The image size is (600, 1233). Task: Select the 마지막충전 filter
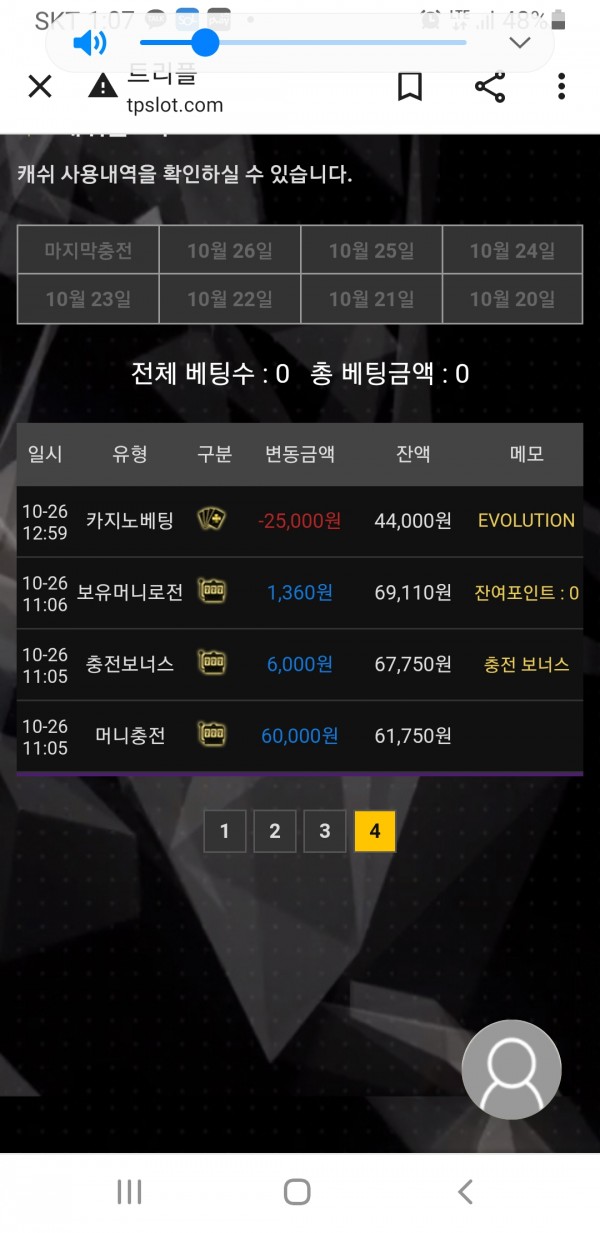click(x=88, y=250)
